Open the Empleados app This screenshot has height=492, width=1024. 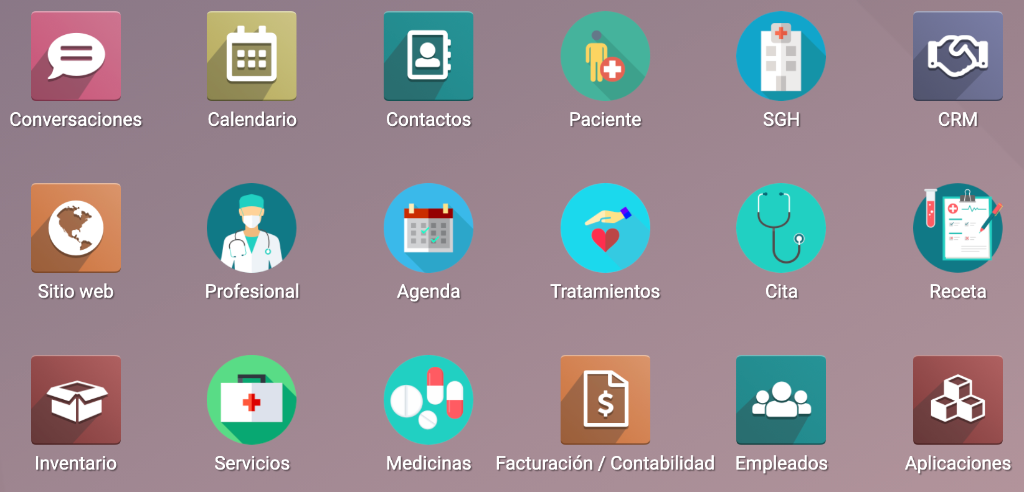click(781, 401)
